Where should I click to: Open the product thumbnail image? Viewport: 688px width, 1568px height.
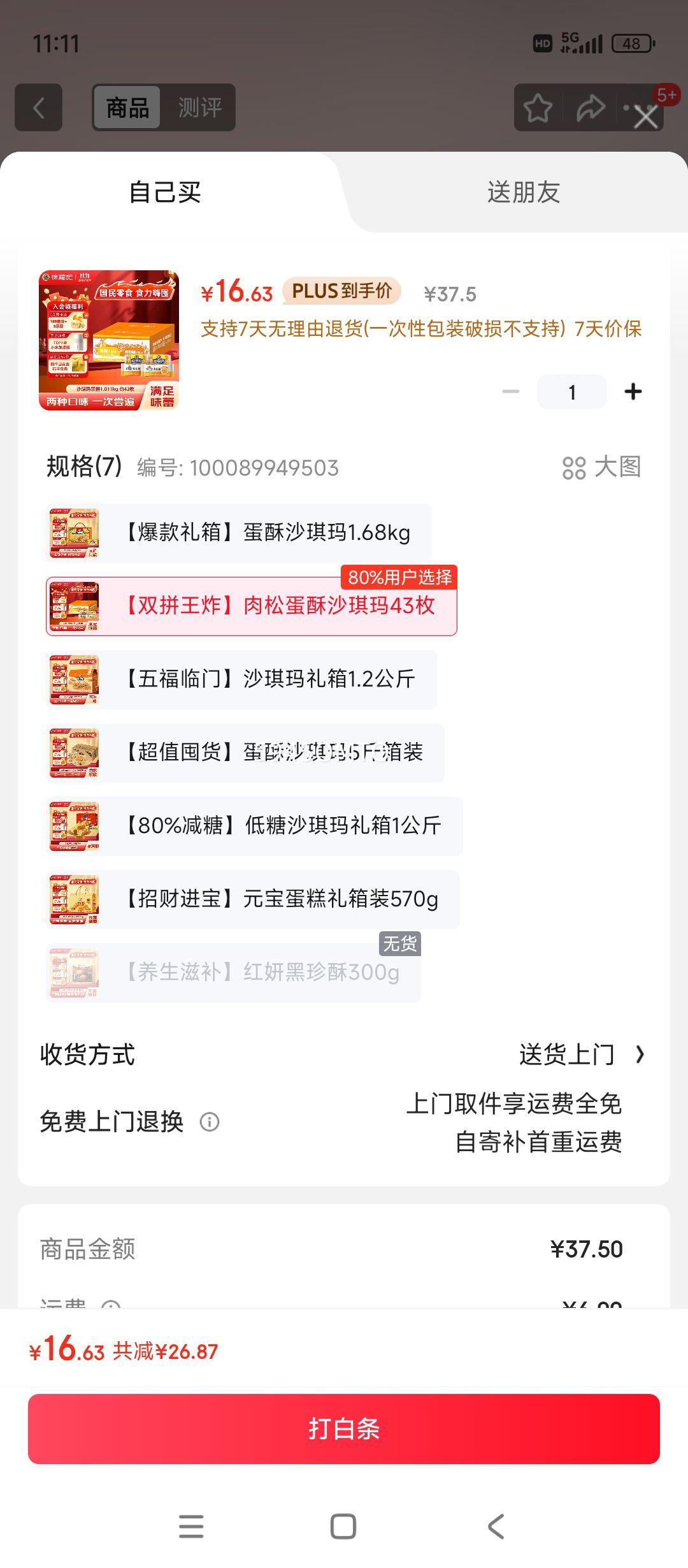click(x=109, y=340)
